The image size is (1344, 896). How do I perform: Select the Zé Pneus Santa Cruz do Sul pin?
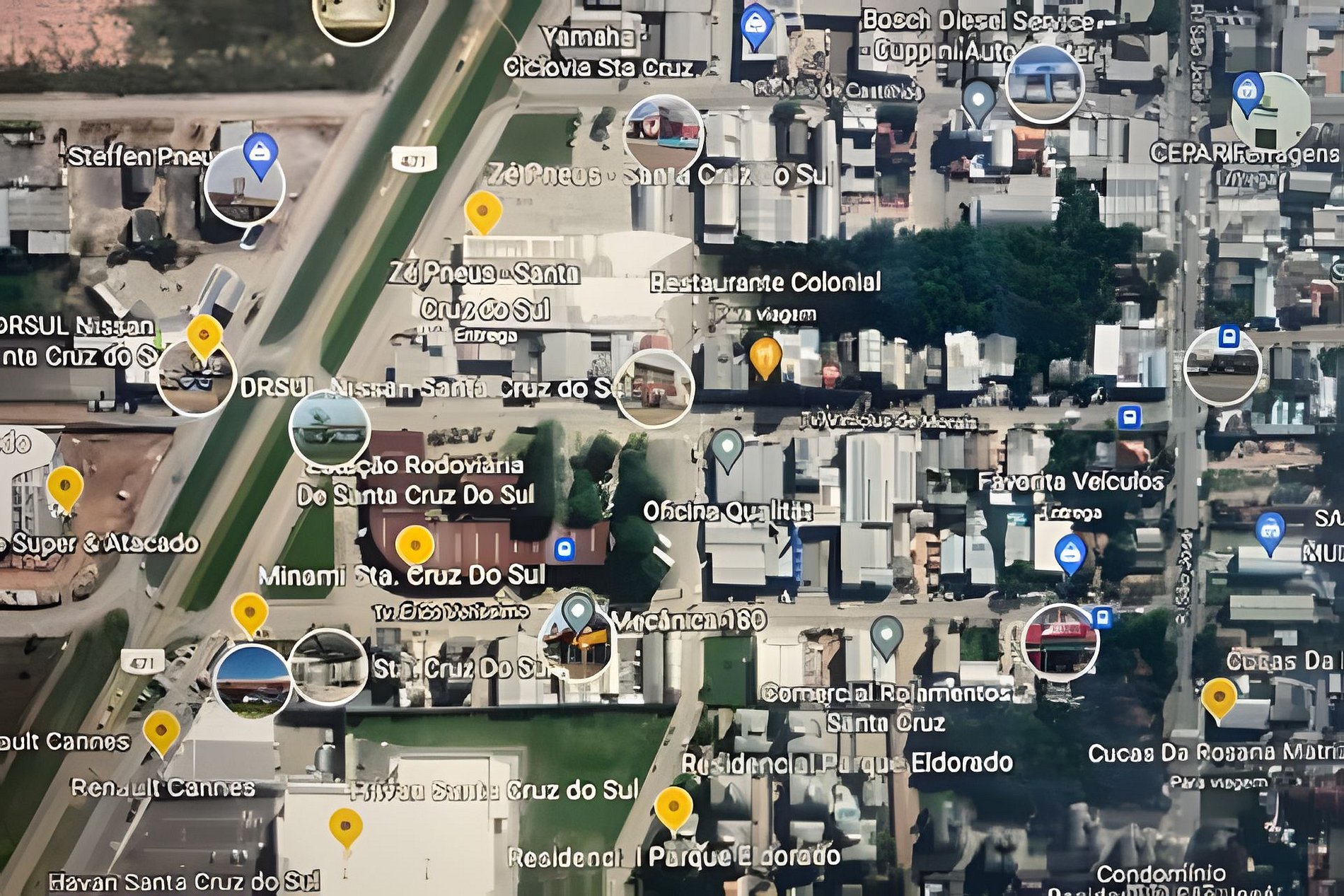(x=483, y=209)
